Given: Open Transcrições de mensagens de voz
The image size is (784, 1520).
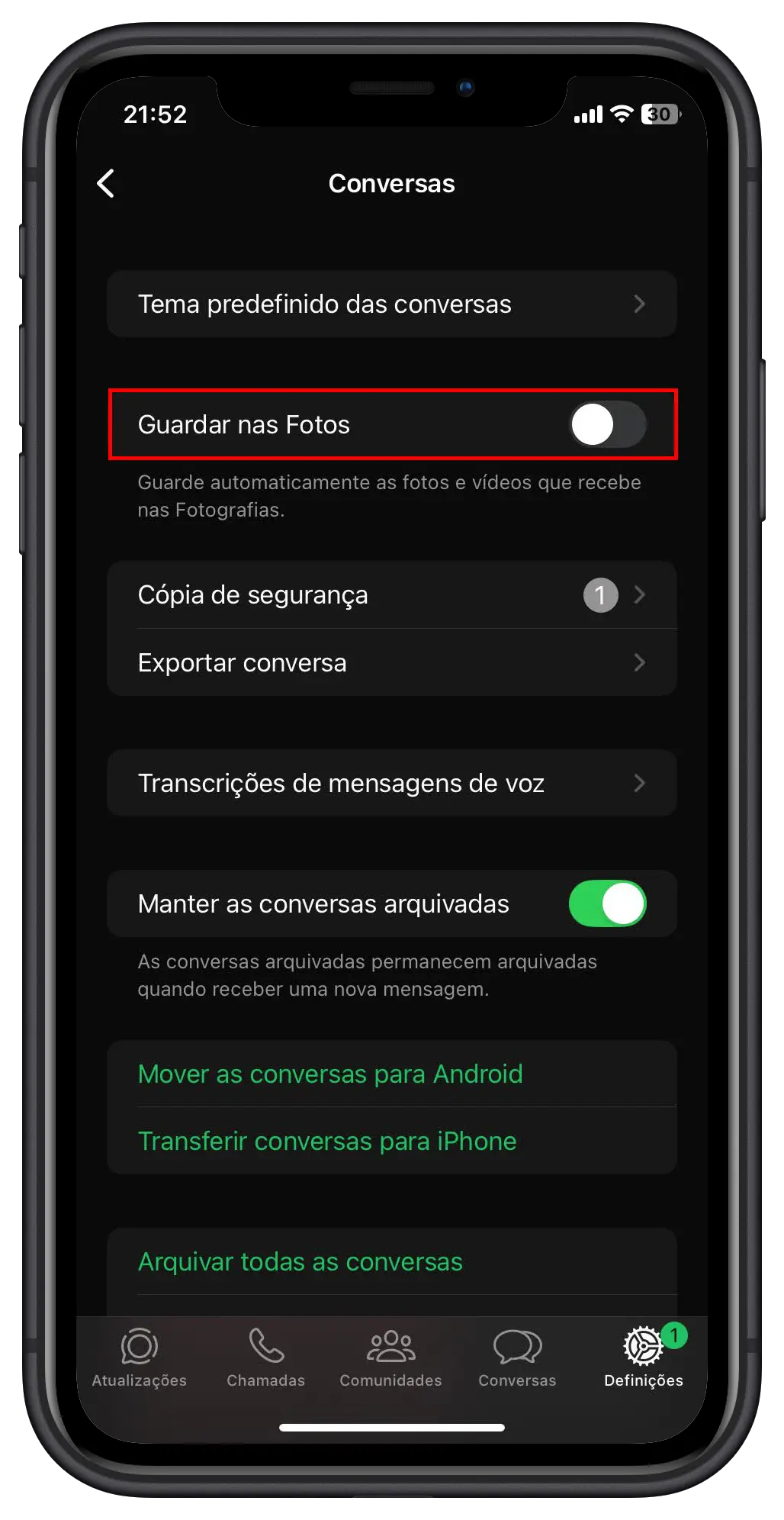Looking at the screenshot, I should click(391, 783).
